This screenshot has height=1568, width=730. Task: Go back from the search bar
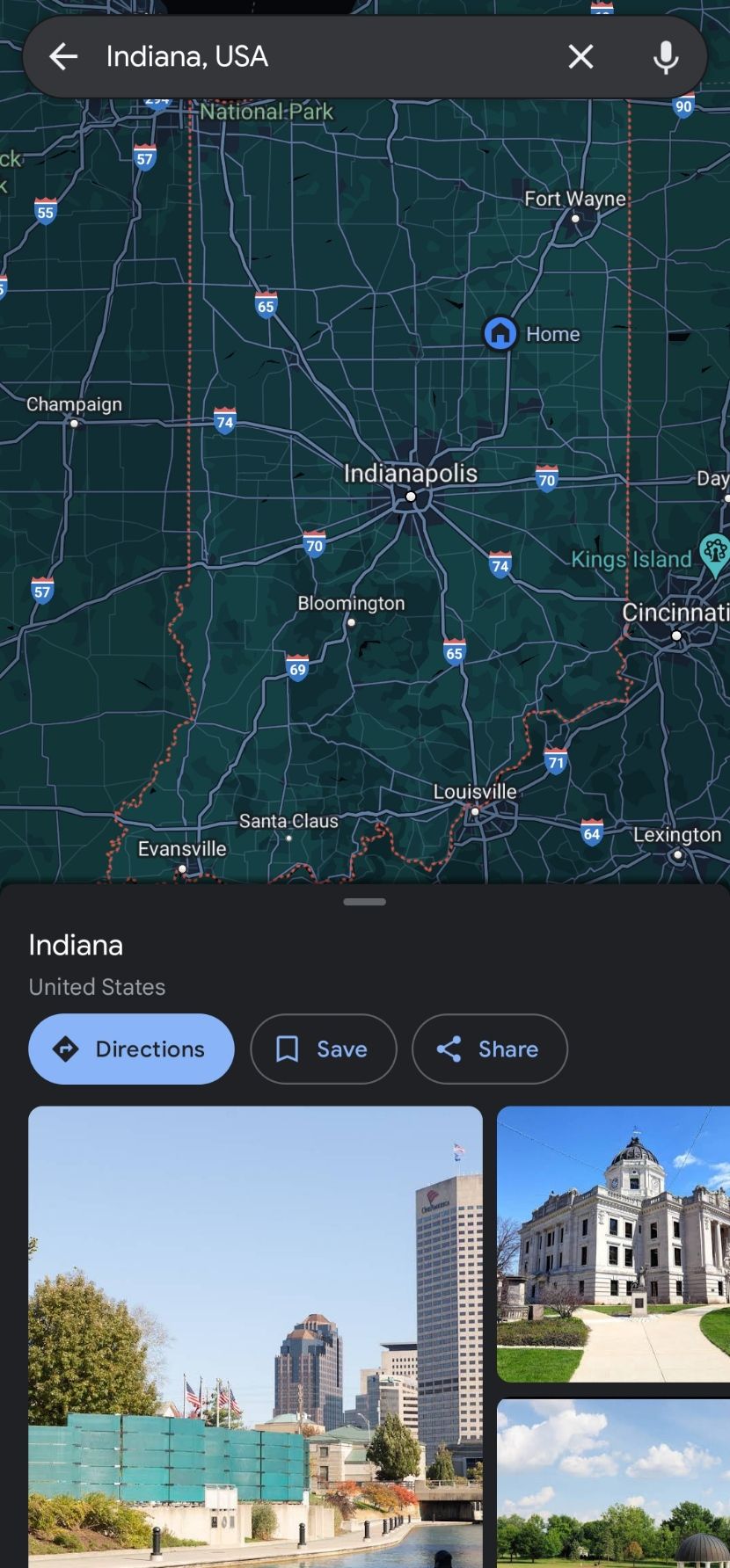point(63,57)
